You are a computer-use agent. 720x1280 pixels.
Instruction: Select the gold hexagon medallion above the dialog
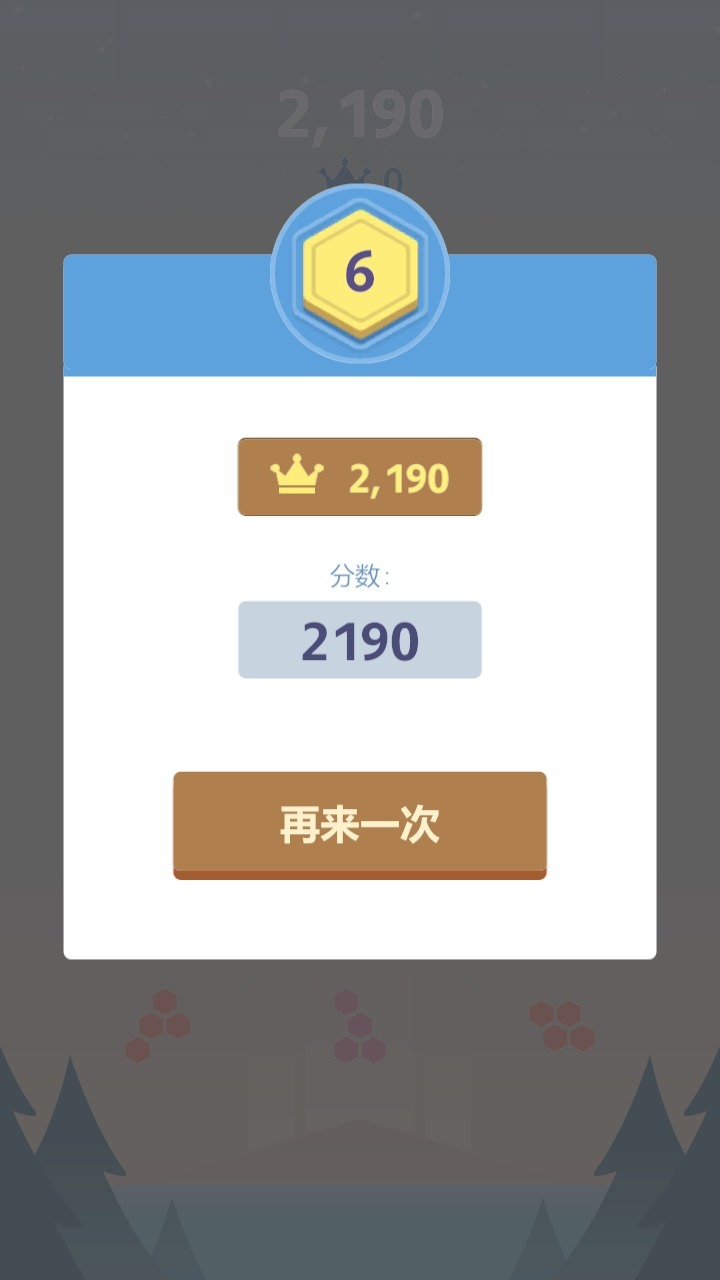pos(360,272)
